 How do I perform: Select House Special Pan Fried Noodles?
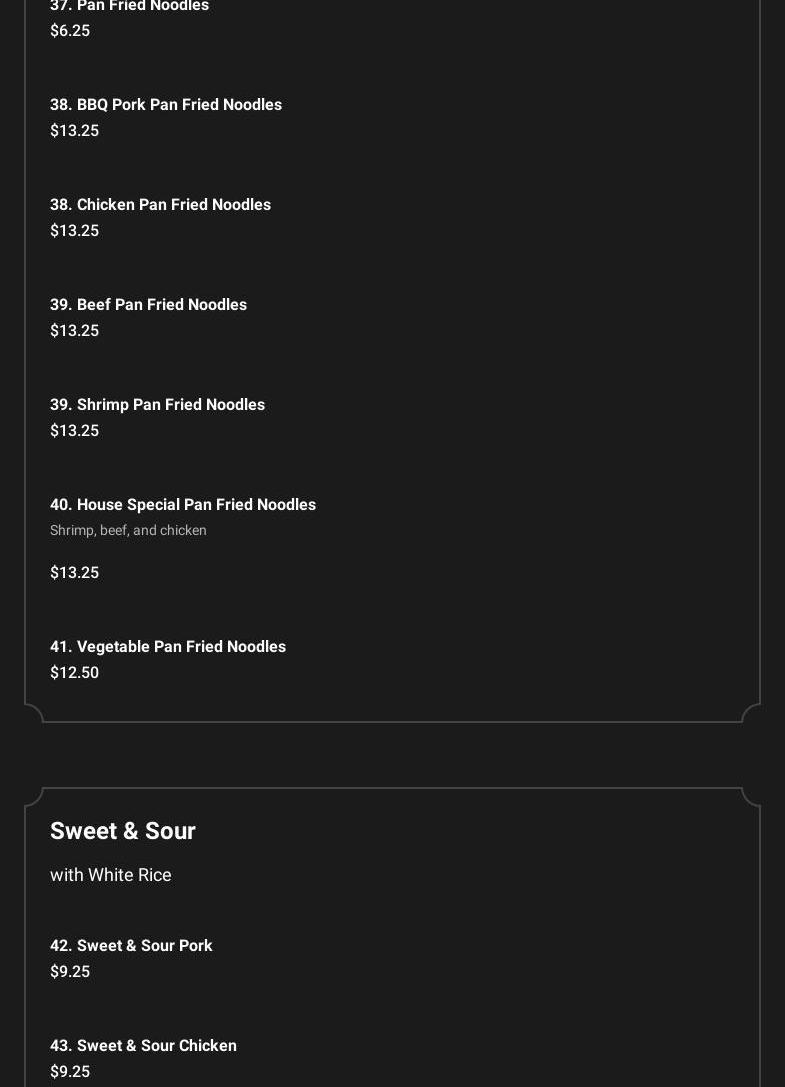[183, 505]
